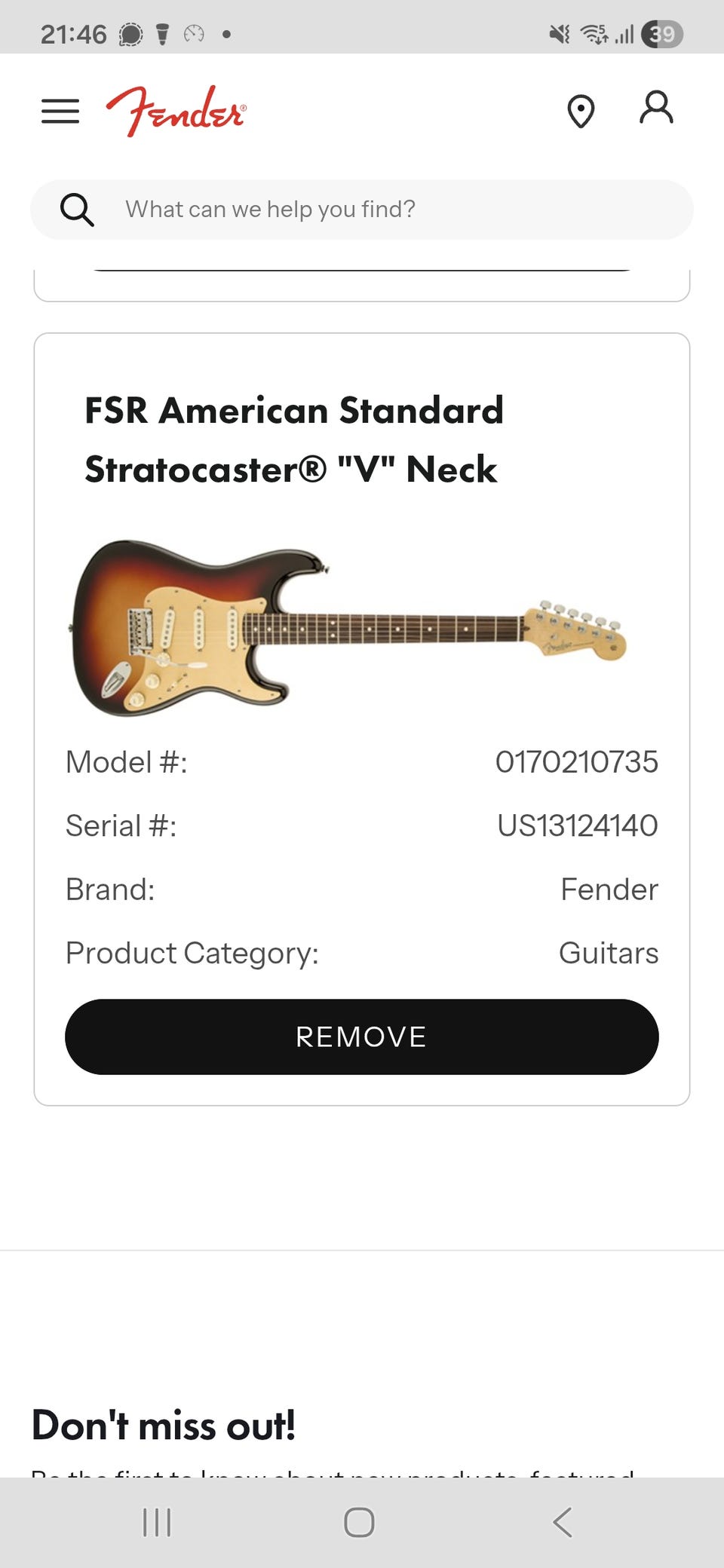The height and width of the screenshot is (1568, 724).
Task: Return to the phone's home screen
Action: 359,1522
